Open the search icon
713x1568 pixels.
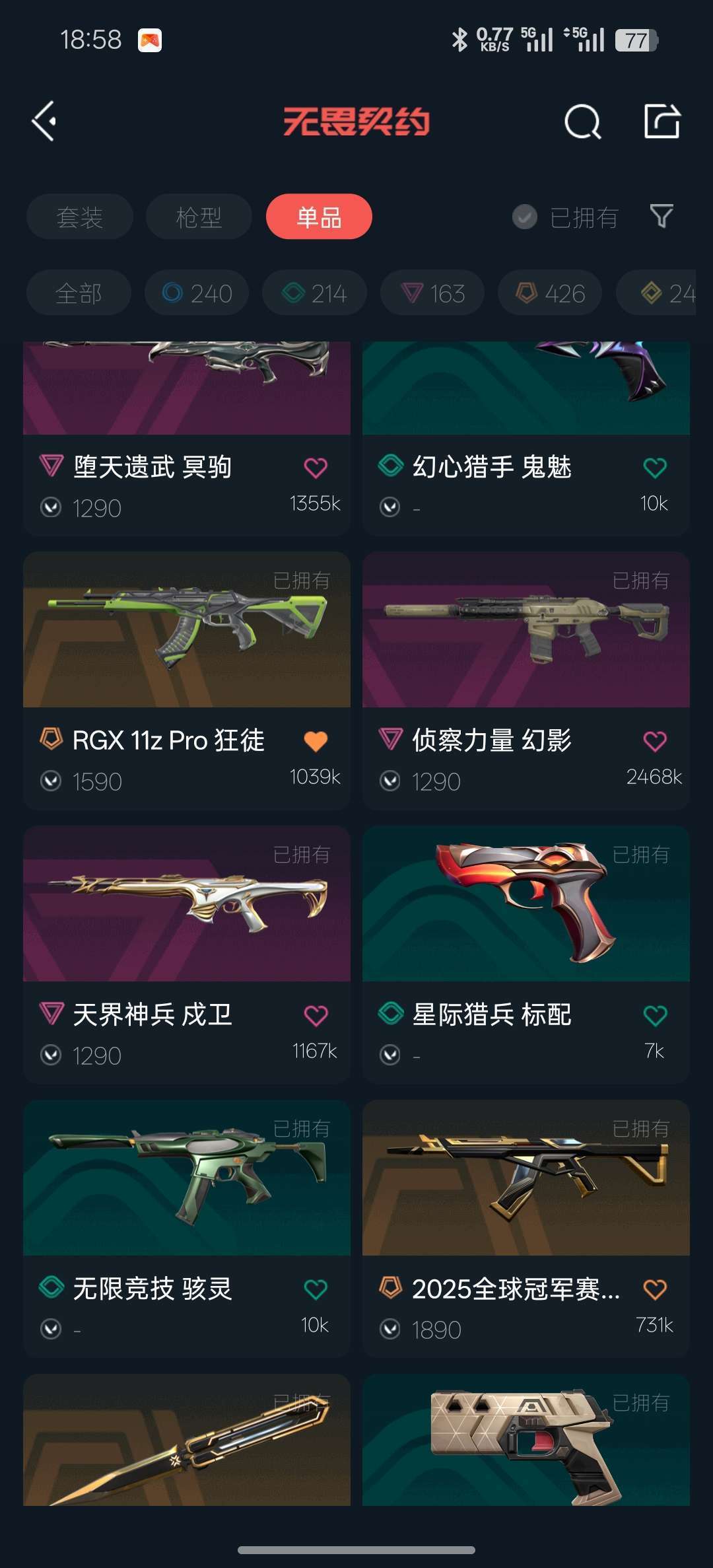point(583,122)
